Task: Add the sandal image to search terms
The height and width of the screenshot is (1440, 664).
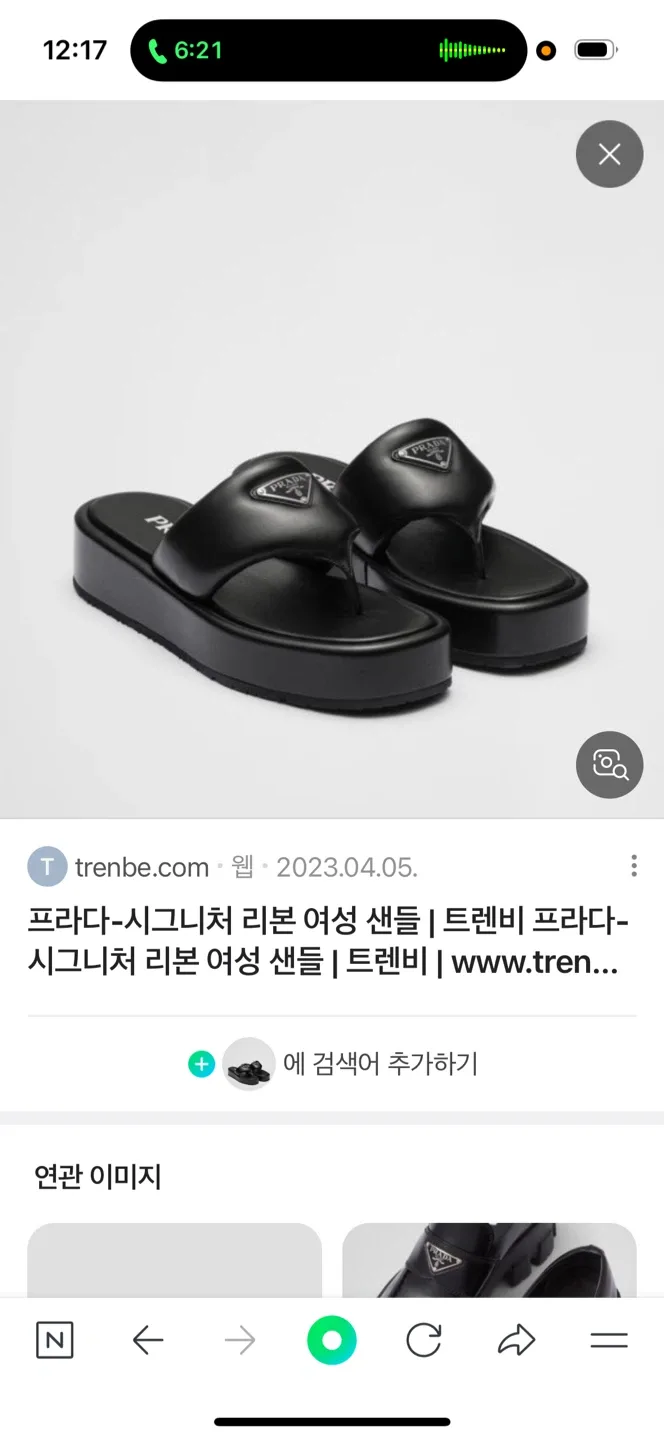Action: [x=332, y=1064]
